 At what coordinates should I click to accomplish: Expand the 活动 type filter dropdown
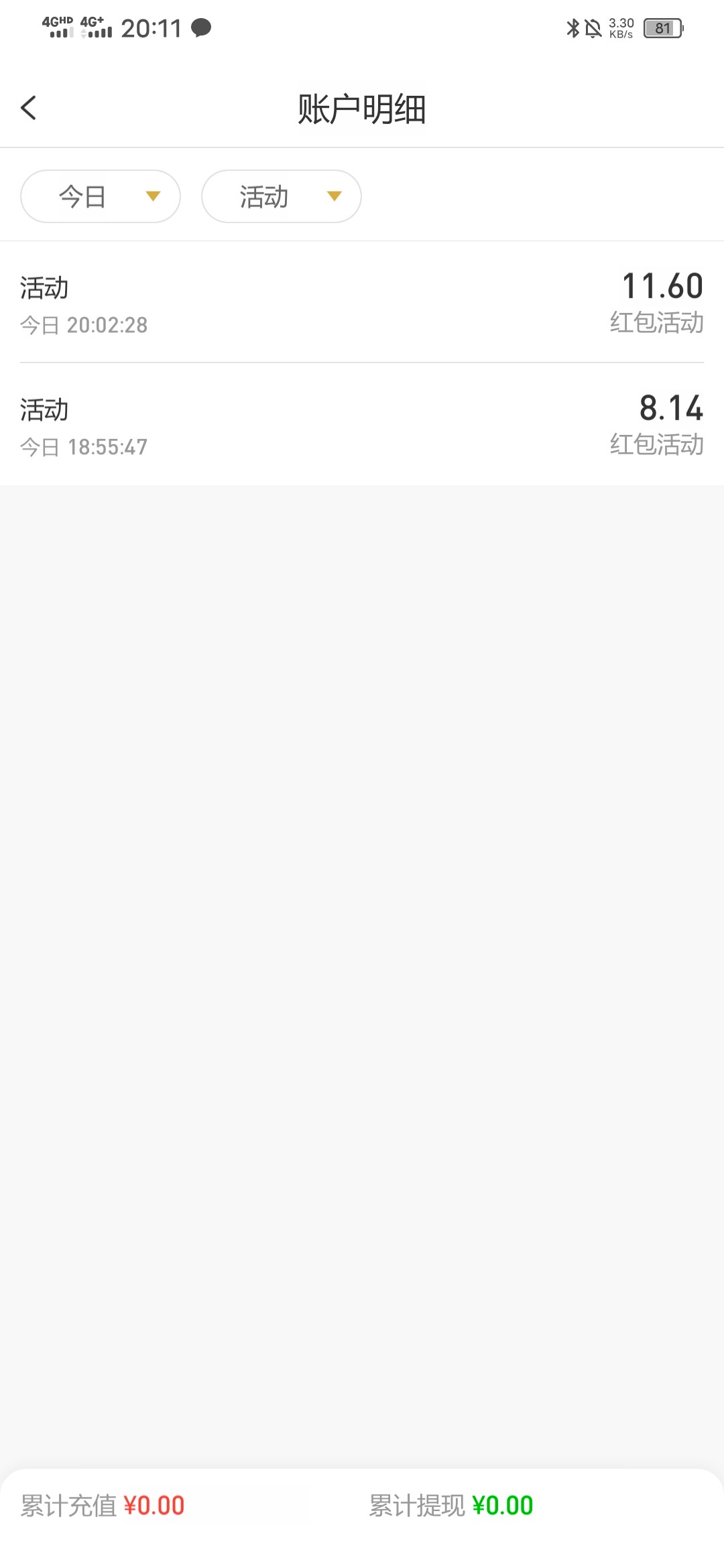pos(282,196)
